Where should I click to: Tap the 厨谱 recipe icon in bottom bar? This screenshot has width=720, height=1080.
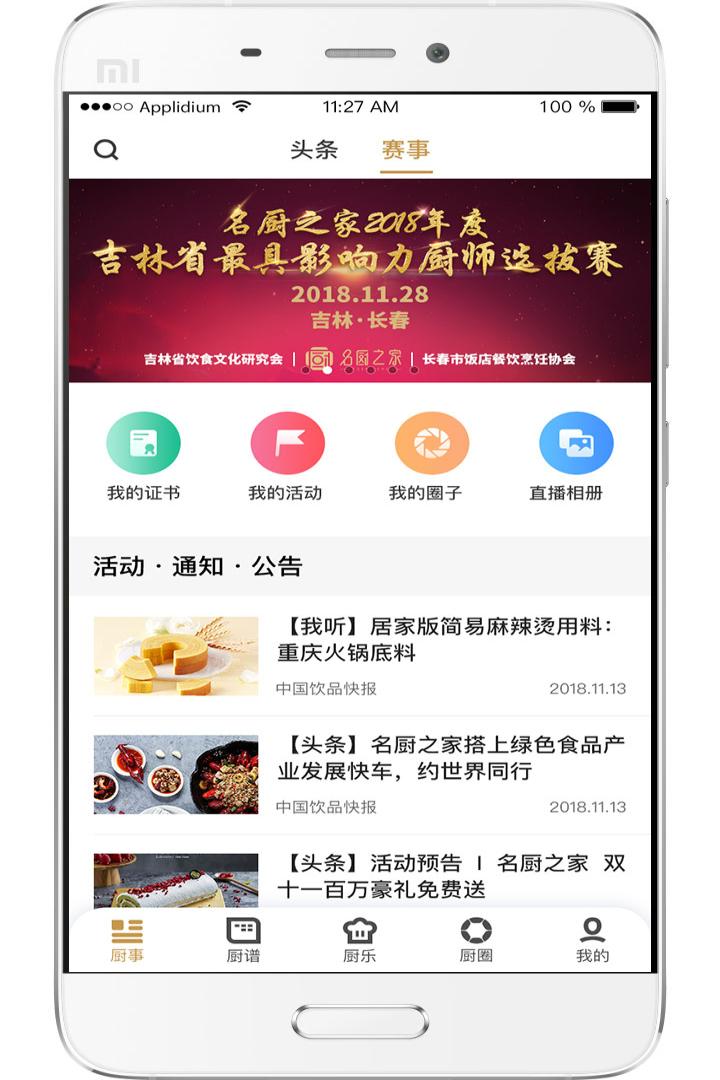242,939
